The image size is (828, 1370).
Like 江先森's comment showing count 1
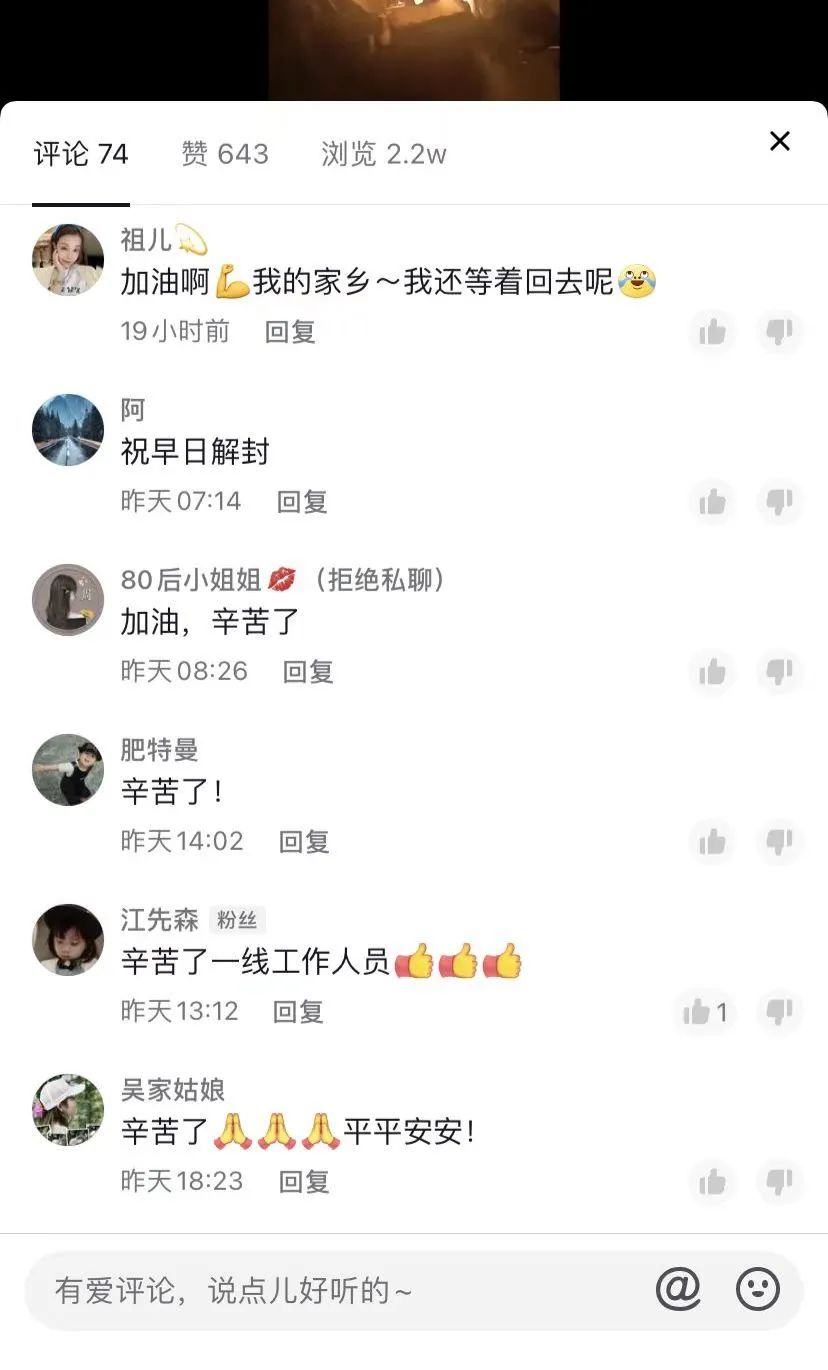coord(704,1012)
